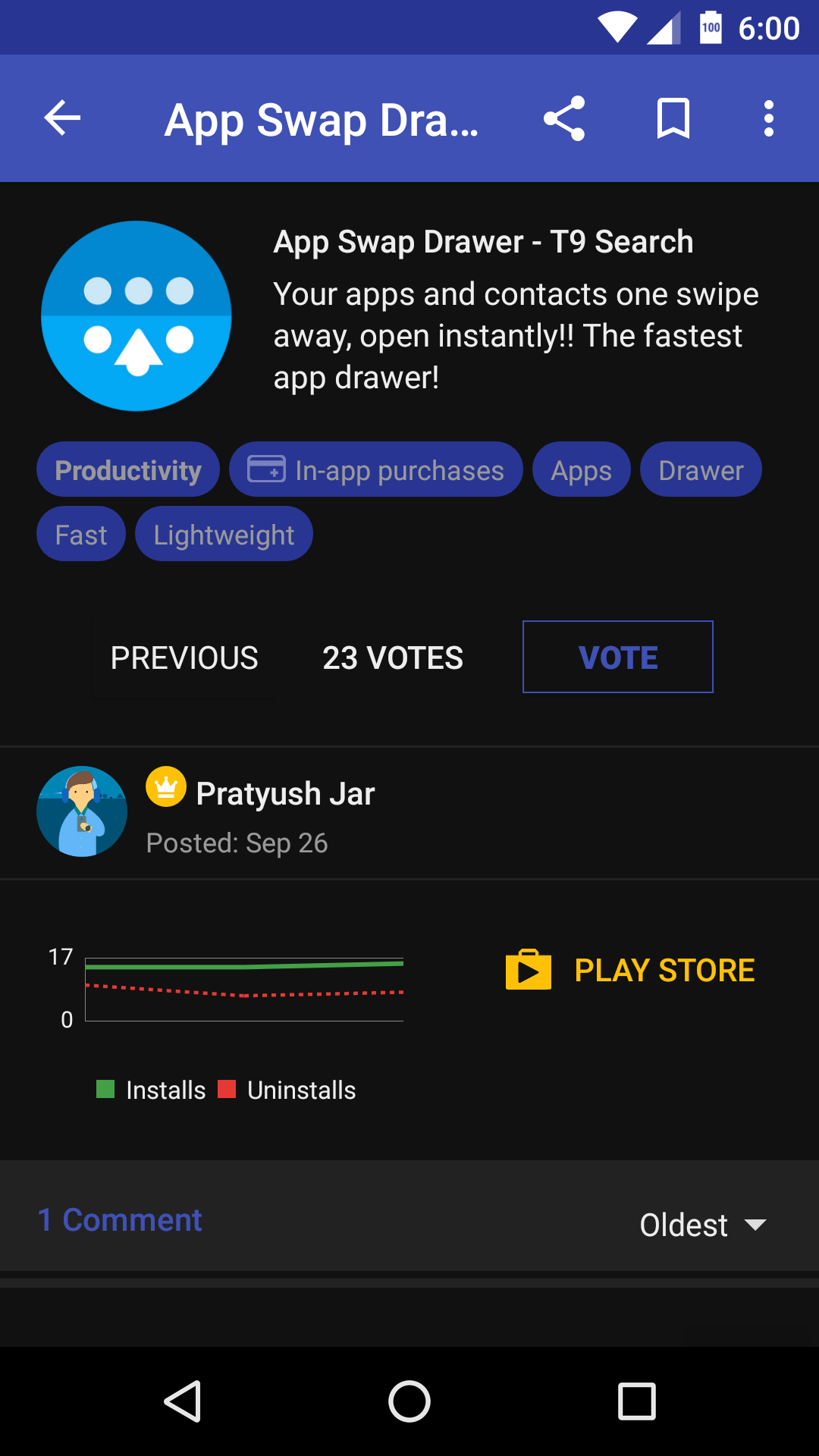Select the Fast tag chip
The width and height of the screenshot is (819, 1456).
click(80, 533)
